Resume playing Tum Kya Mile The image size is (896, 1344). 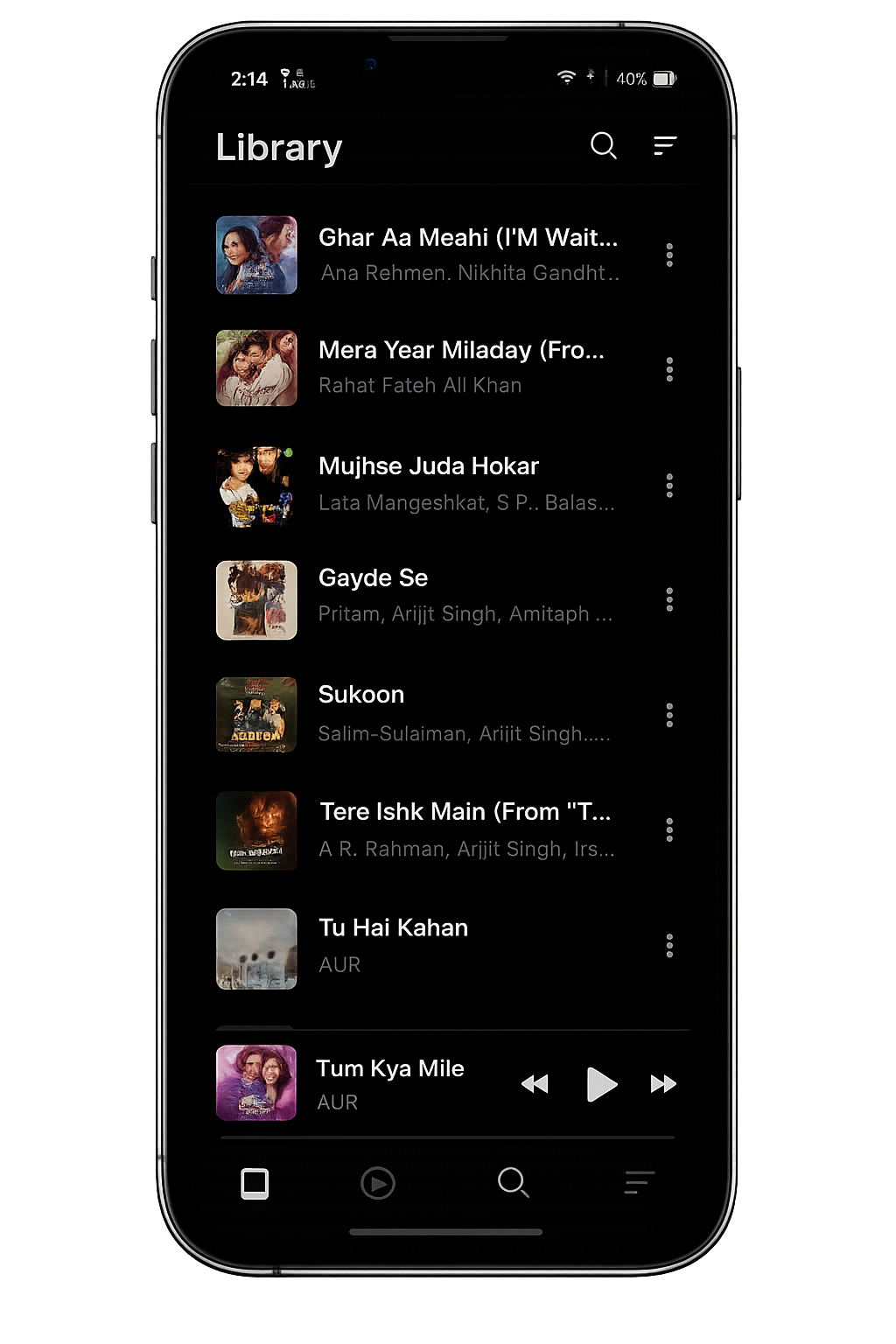(601, 1084)
